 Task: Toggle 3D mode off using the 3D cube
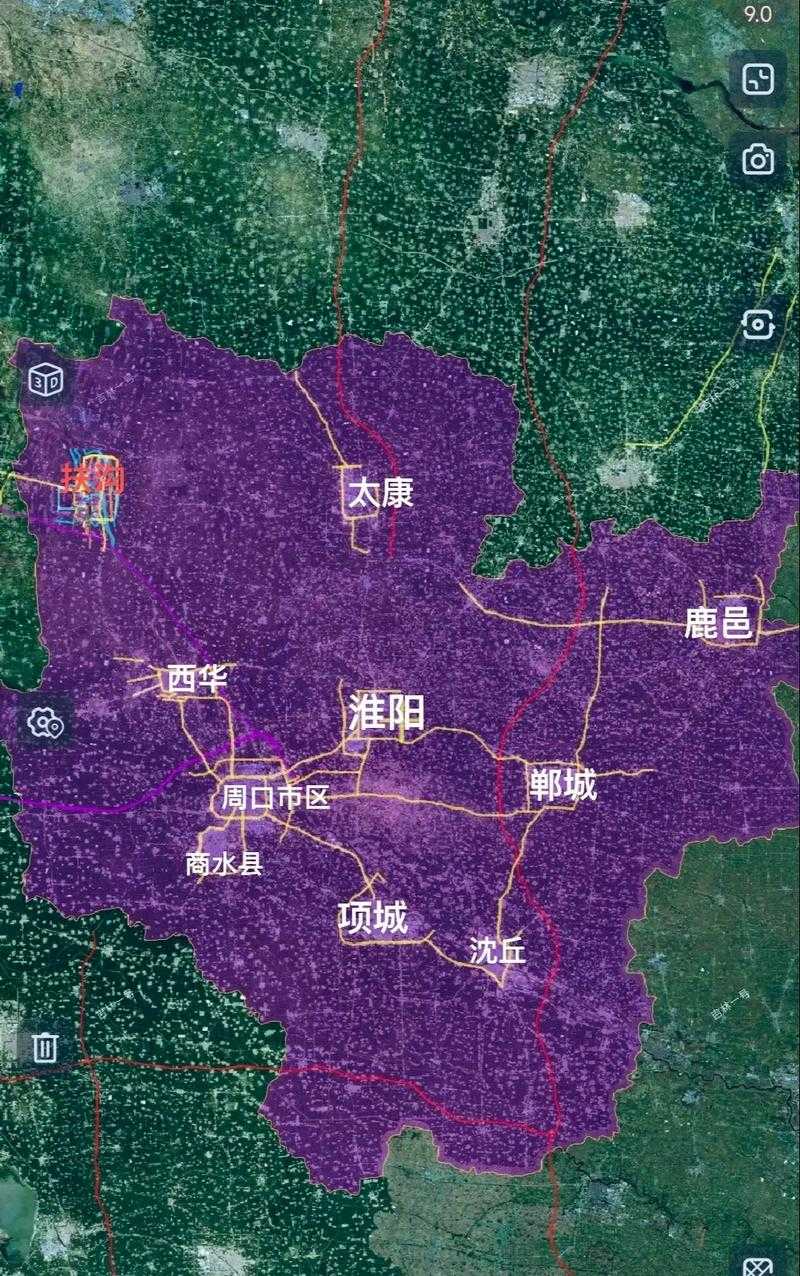[x=44, y=381]
